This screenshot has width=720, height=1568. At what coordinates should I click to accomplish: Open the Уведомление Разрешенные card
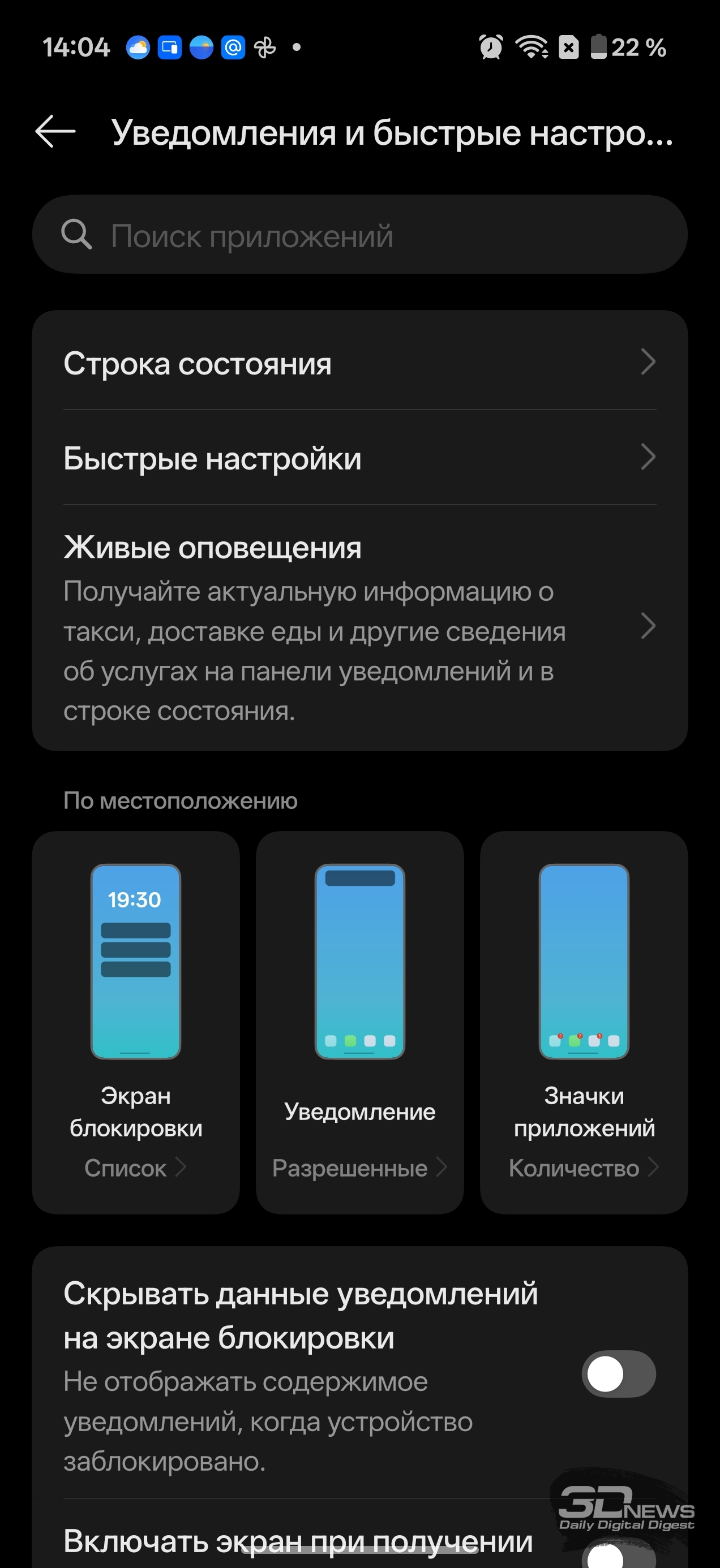point(359,1023)
